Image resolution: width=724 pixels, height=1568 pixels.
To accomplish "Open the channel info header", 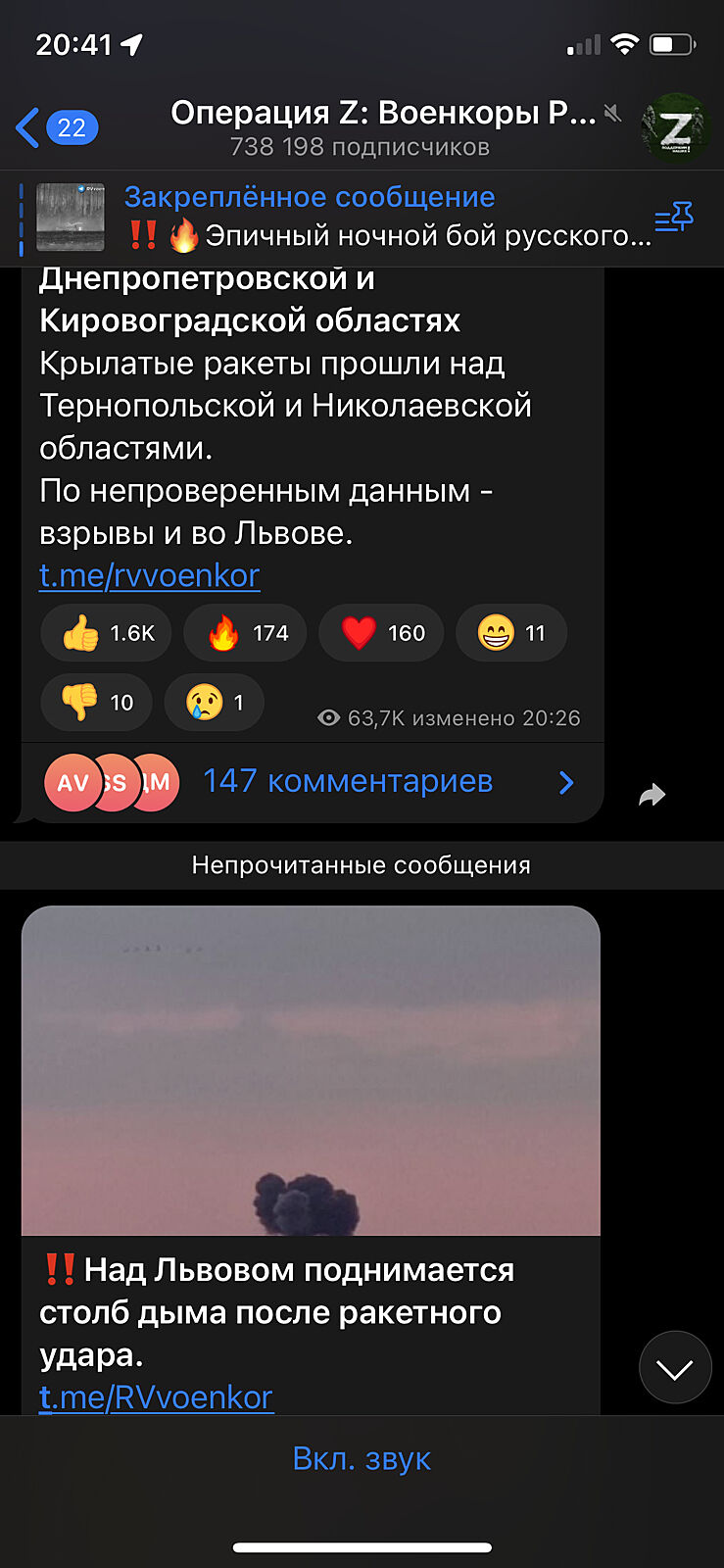I will pos(382,127).
